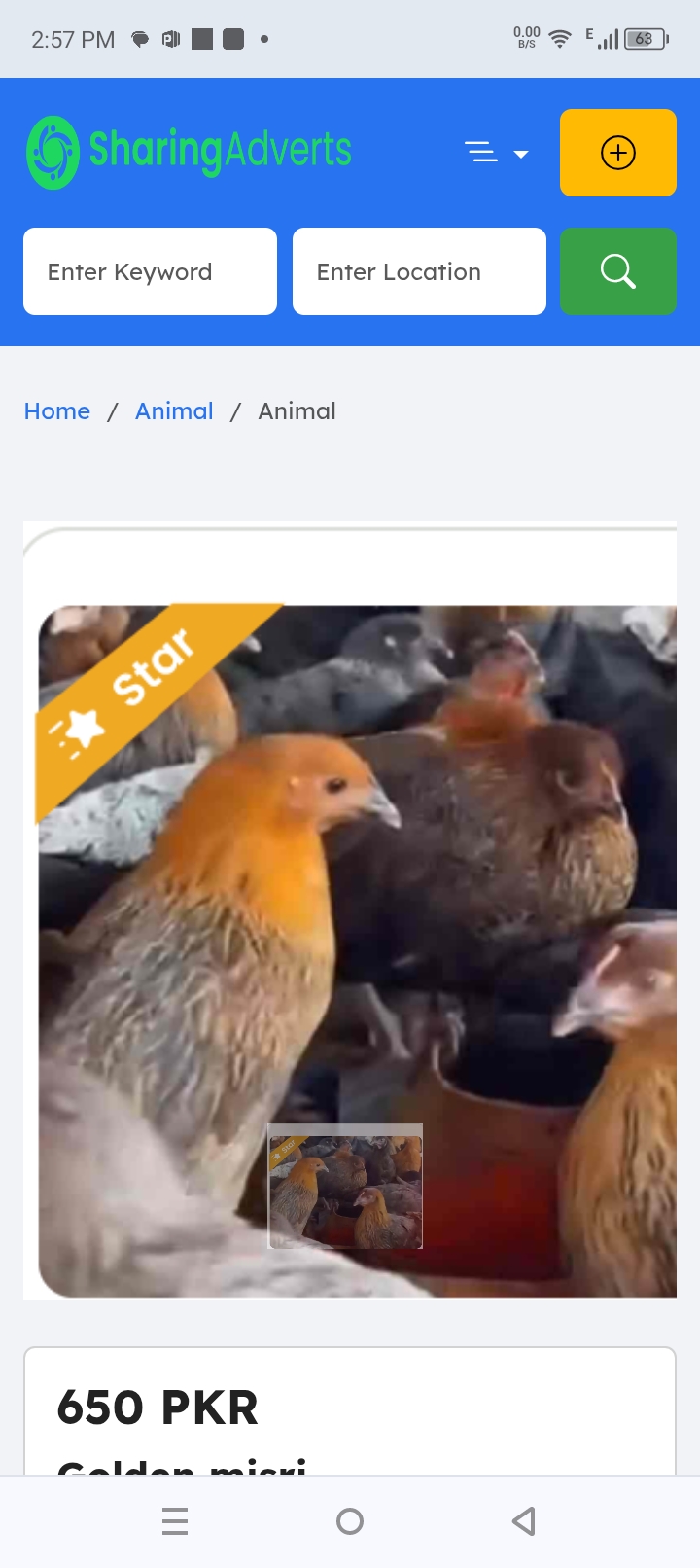The image size is (700, 1568).
Task: Open the SharingAdverts homepage logo
Action: click(x=190, y=153)
